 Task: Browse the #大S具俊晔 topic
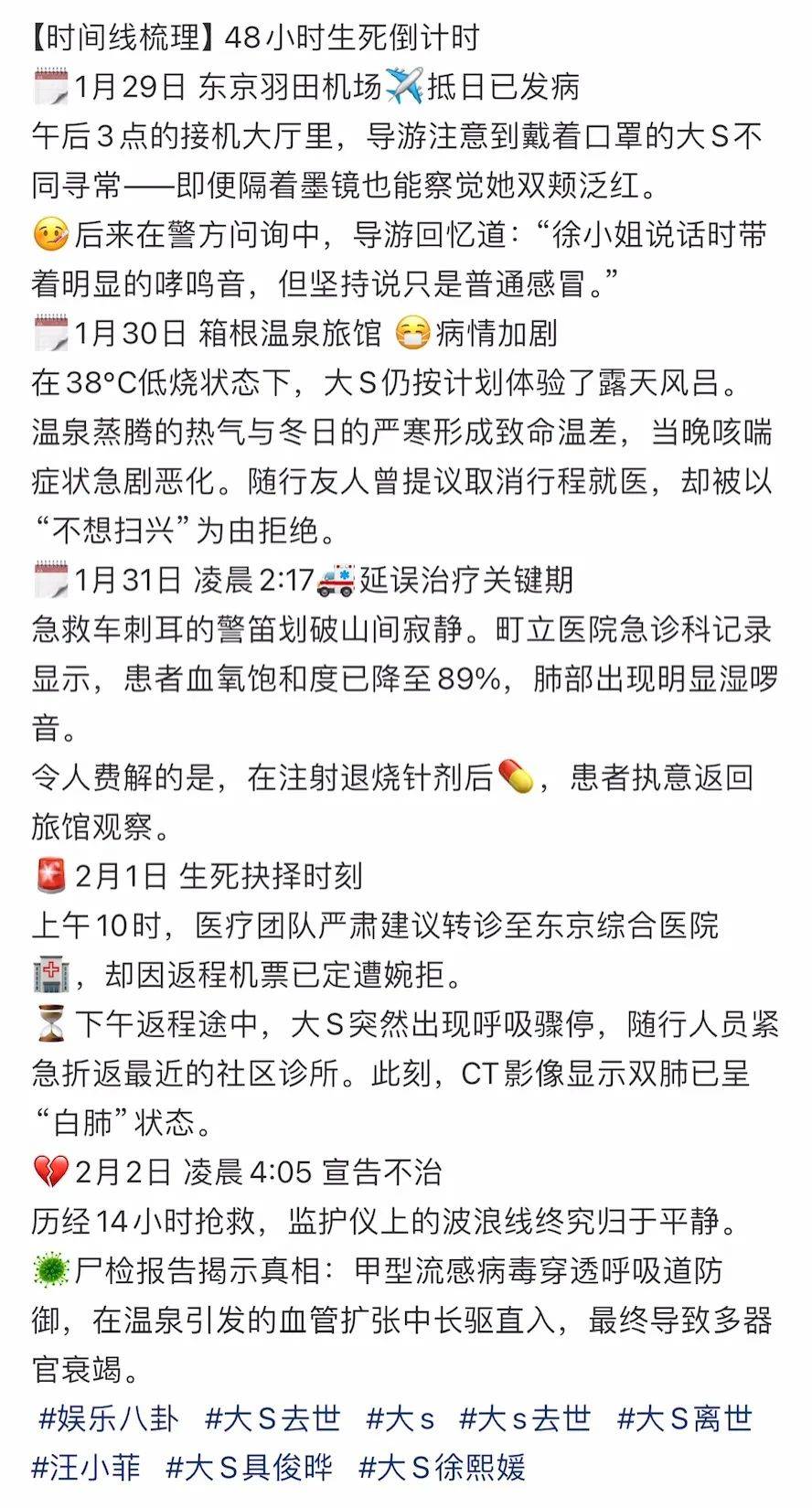tap(249, 1468)
